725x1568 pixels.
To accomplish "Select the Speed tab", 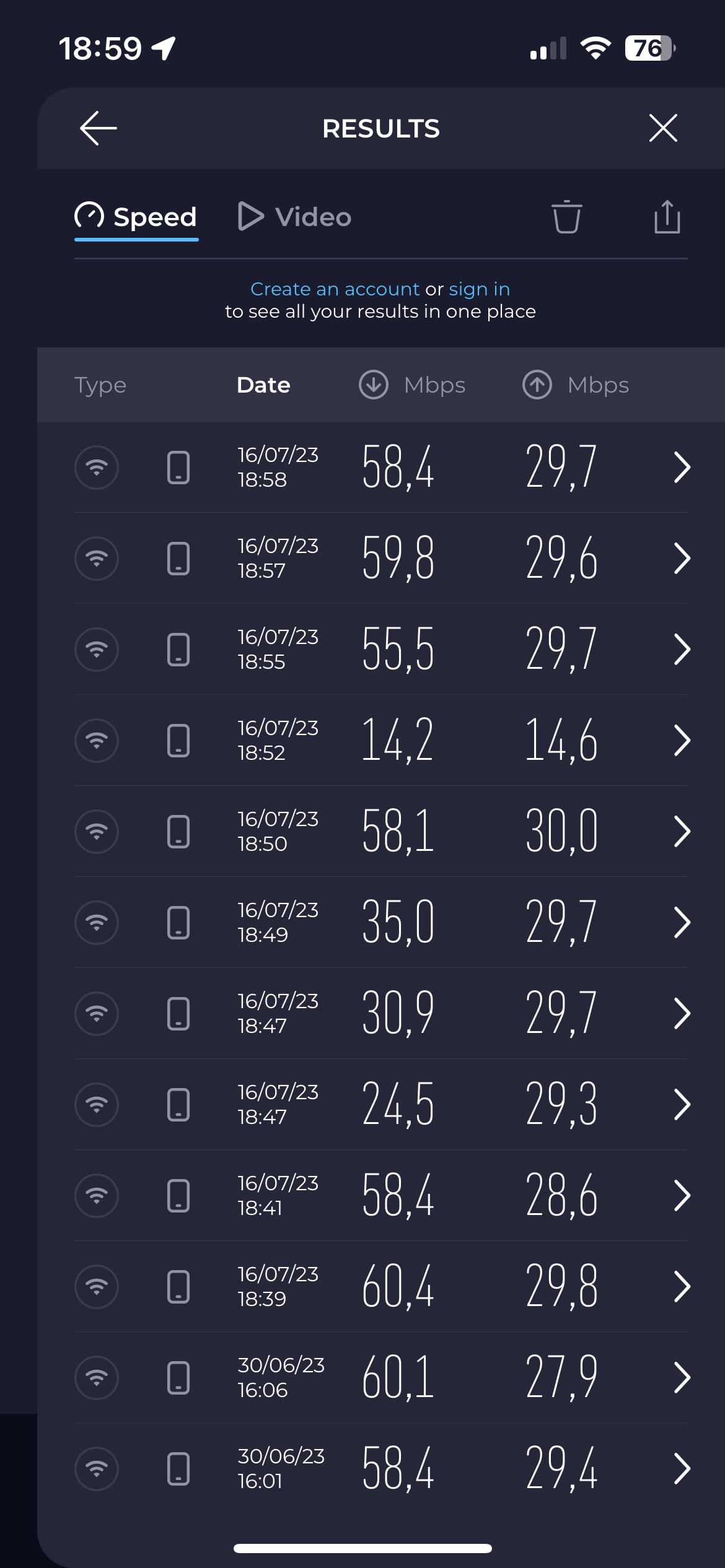I will [136, 217].
